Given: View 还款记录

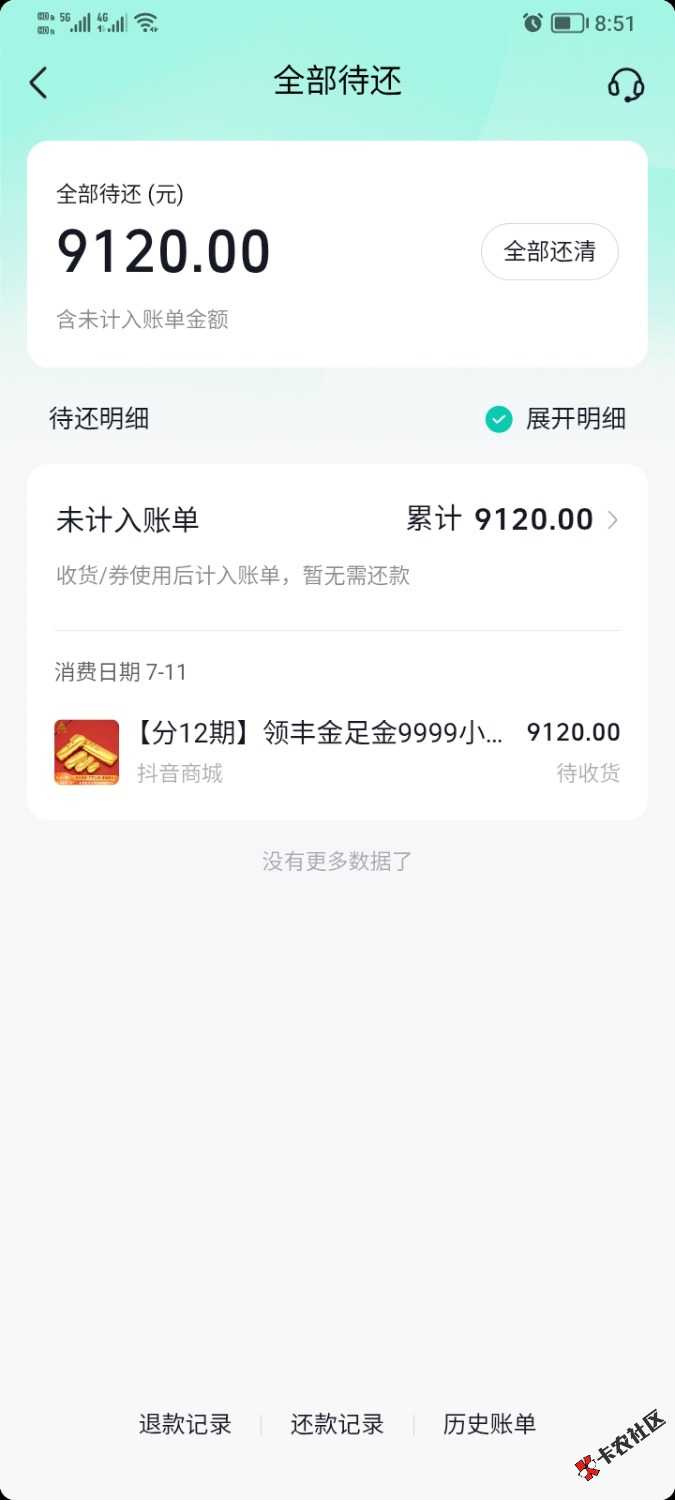Looking at the screenshot, I should pyautogui.click(x=337, y=1424).
